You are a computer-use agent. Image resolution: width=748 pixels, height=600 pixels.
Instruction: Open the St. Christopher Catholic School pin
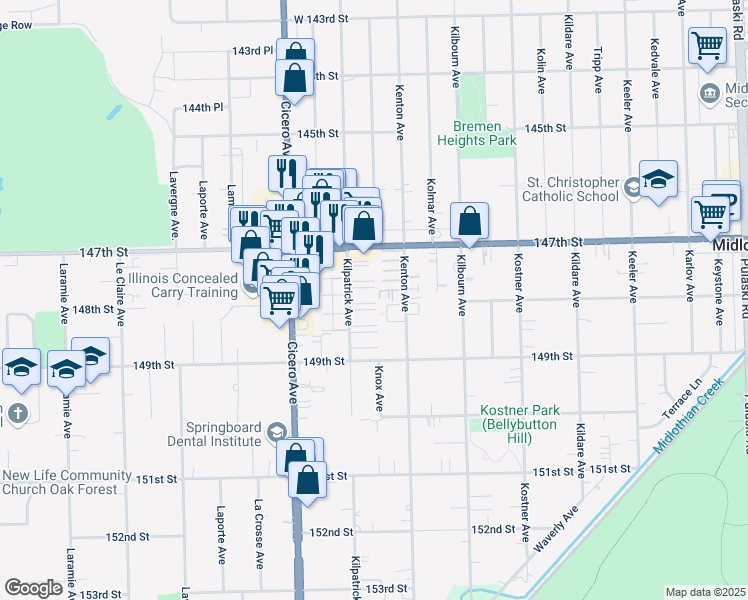[633, 188]
